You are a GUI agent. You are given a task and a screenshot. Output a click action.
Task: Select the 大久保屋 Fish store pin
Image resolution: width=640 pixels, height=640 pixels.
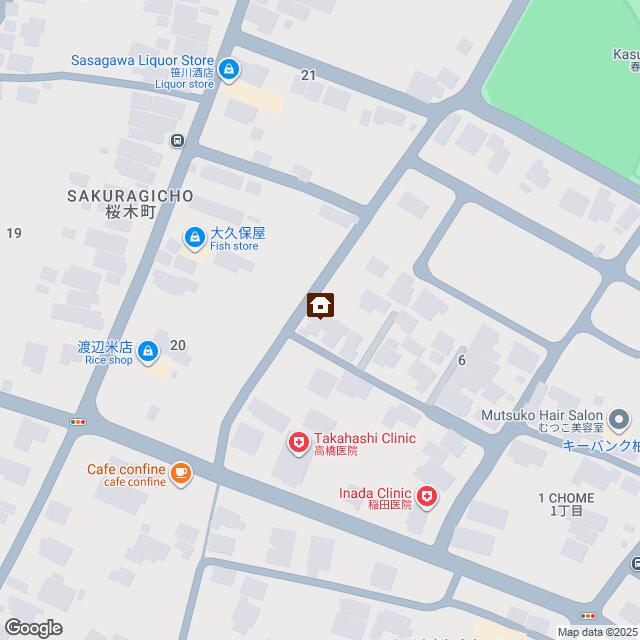[194, 238]
